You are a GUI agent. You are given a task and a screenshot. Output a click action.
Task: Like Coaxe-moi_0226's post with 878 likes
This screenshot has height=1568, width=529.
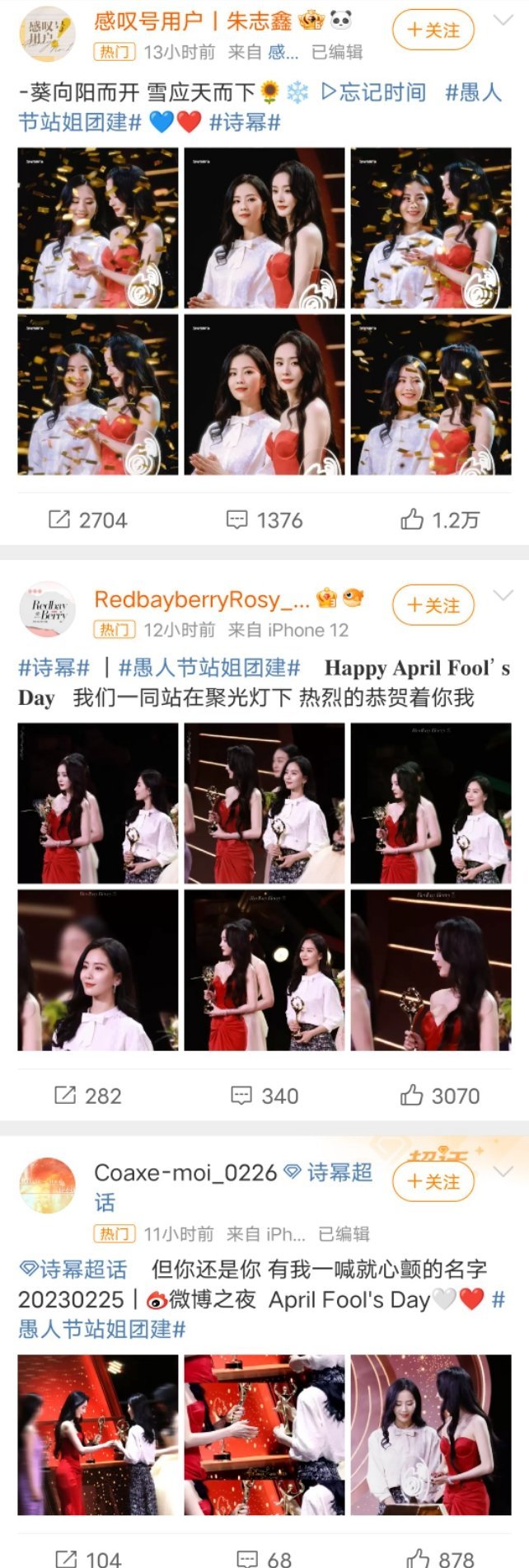[439, 1558]
